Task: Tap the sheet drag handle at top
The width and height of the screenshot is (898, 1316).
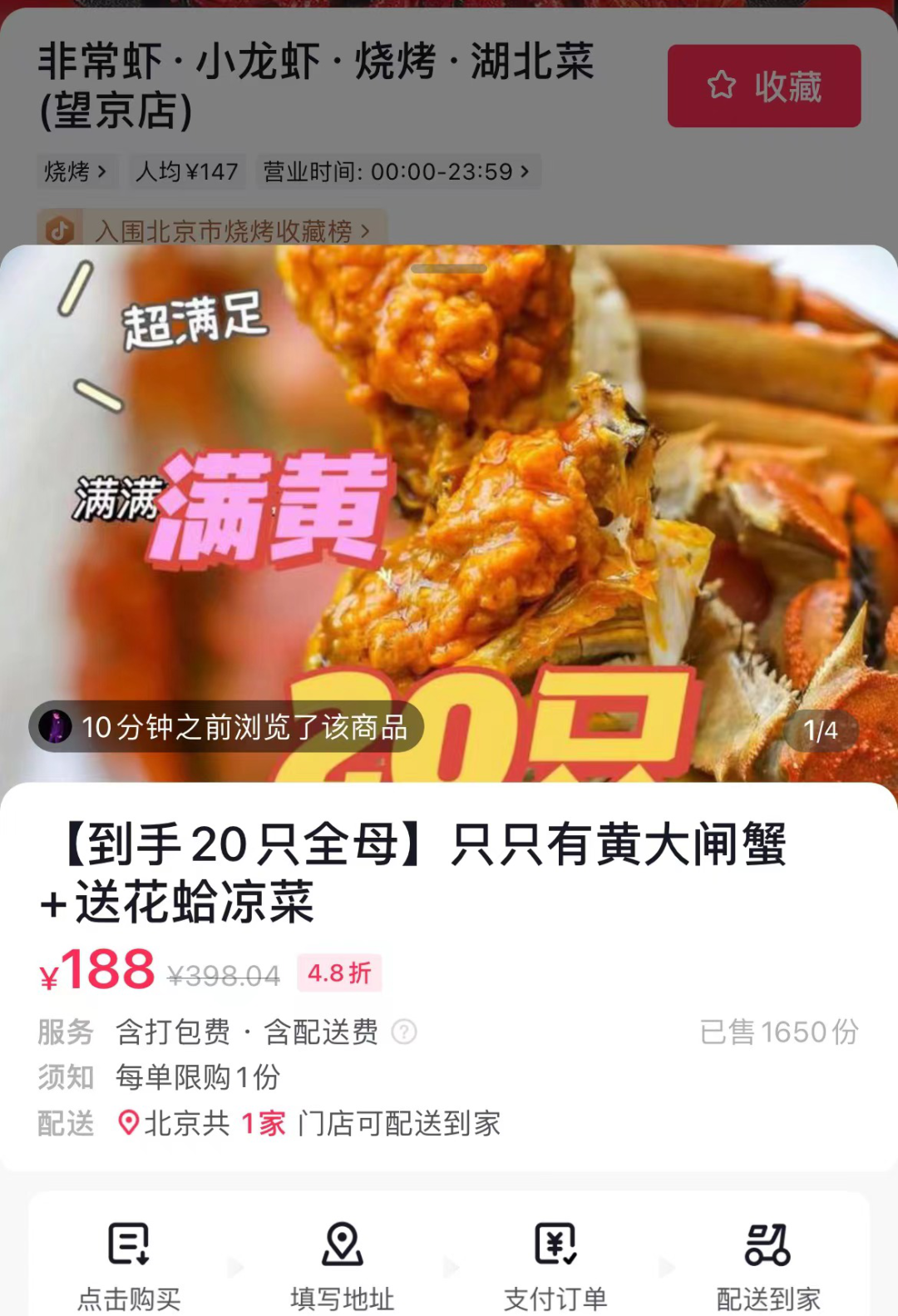Action: pyautogui.click(x=449, y=269)
